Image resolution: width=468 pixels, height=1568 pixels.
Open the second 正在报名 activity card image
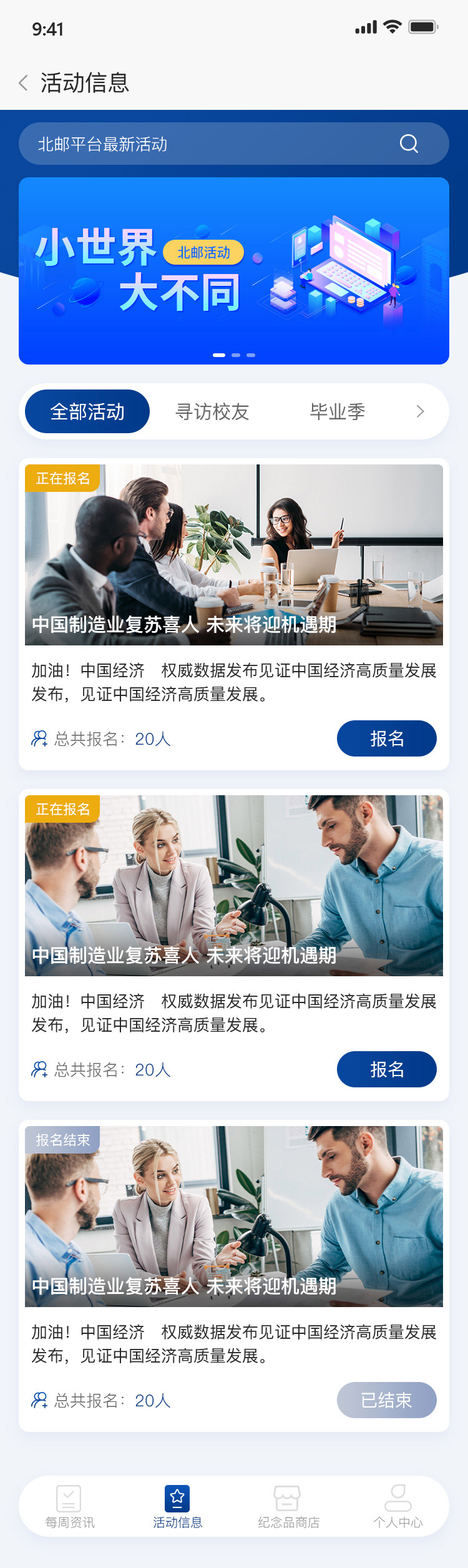[234, 885]
